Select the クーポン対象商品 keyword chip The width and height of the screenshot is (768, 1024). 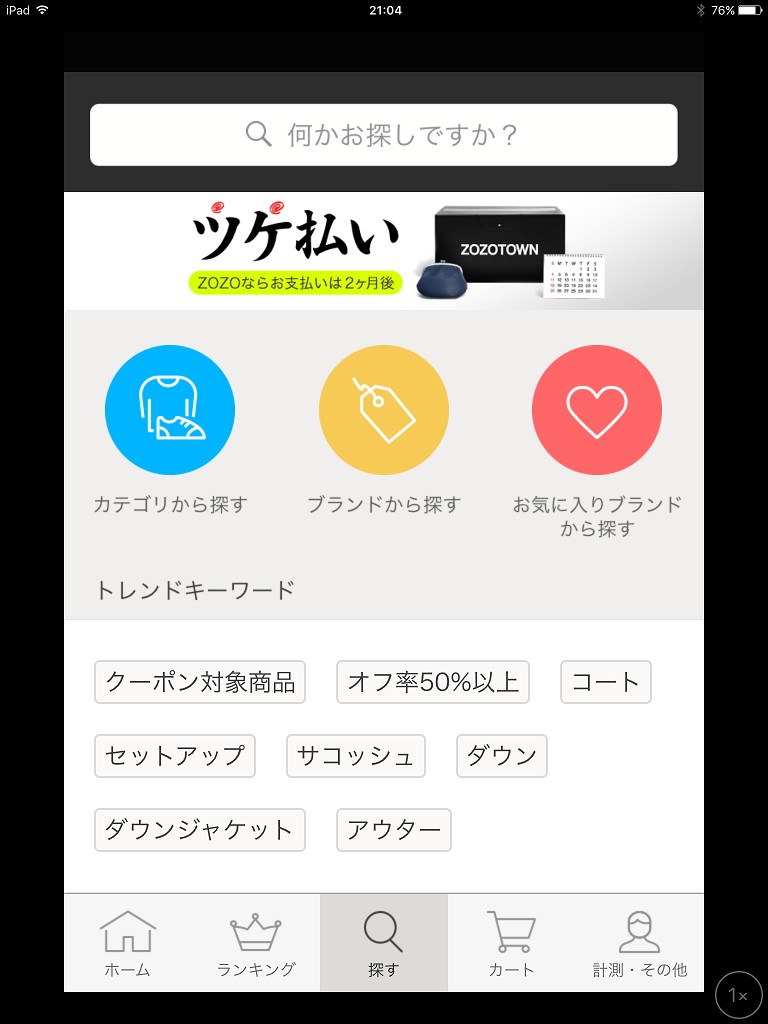pos(200,682)
